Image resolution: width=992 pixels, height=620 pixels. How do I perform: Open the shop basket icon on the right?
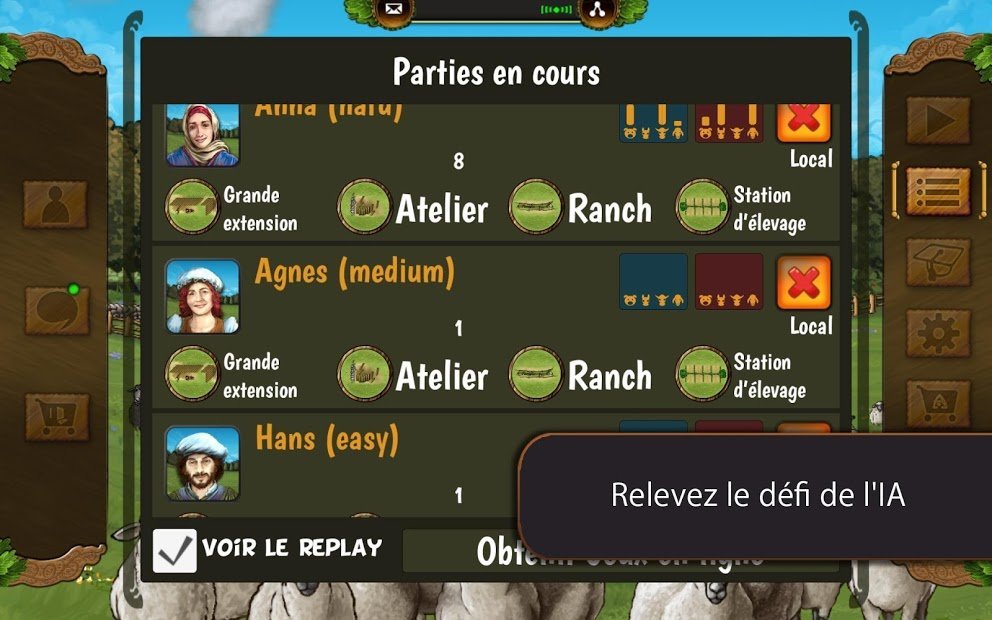(938, 404)
